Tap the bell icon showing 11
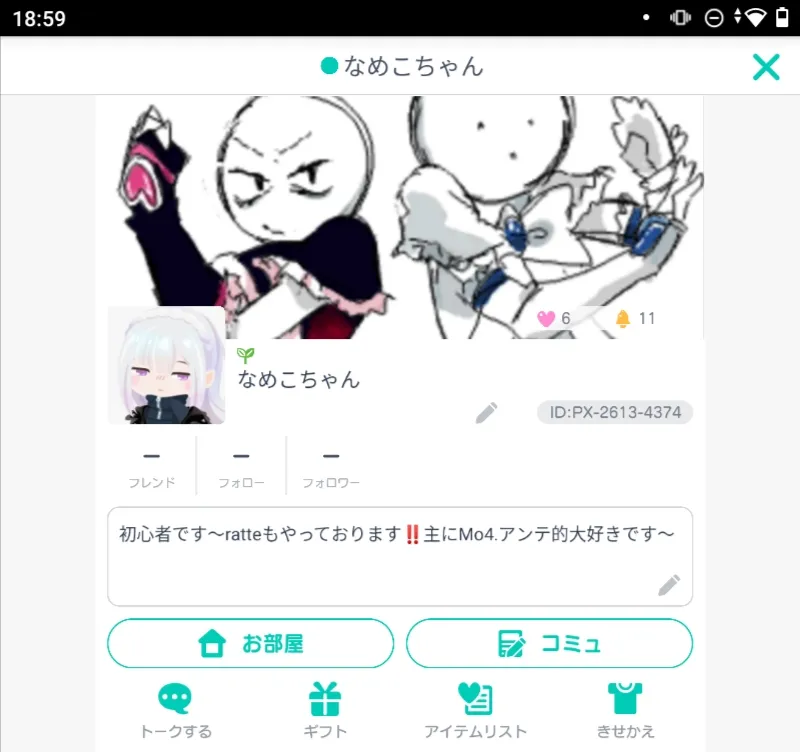Screen dimensions: 800x752 coord(623,319)
